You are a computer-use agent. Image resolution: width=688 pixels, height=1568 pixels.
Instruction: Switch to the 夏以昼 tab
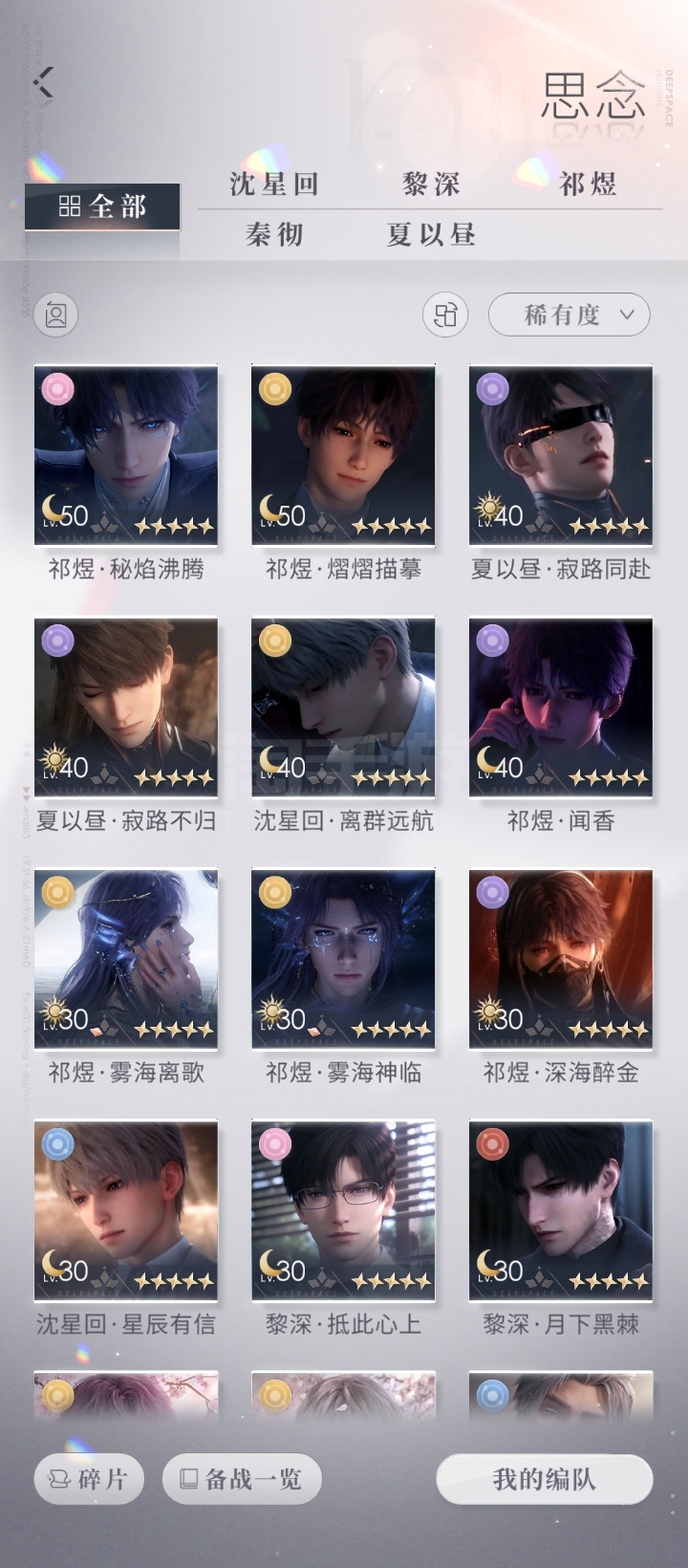point(431,234)
